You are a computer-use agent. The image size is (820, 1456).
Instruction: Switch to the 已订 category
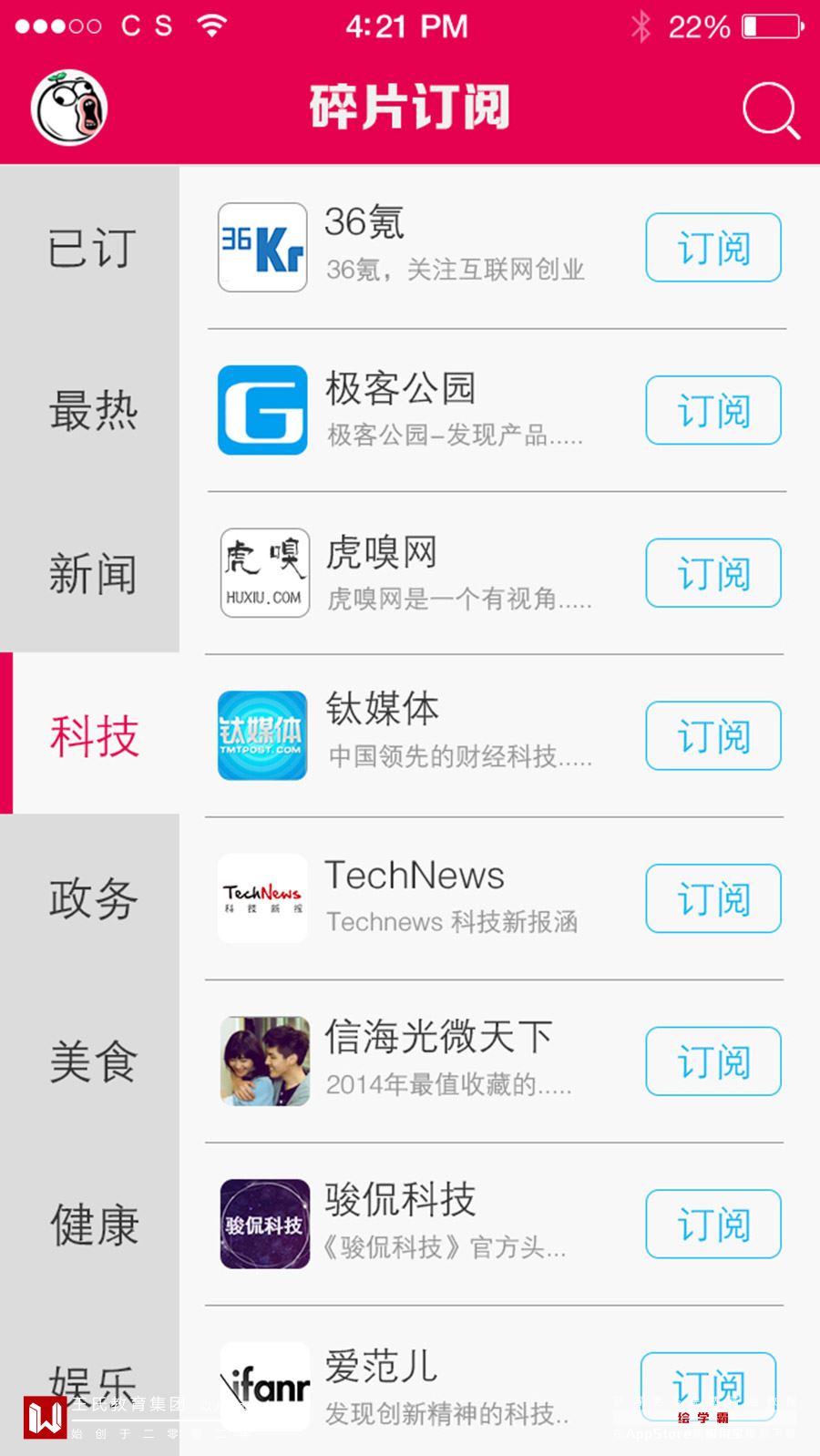(x=91, y=248)
